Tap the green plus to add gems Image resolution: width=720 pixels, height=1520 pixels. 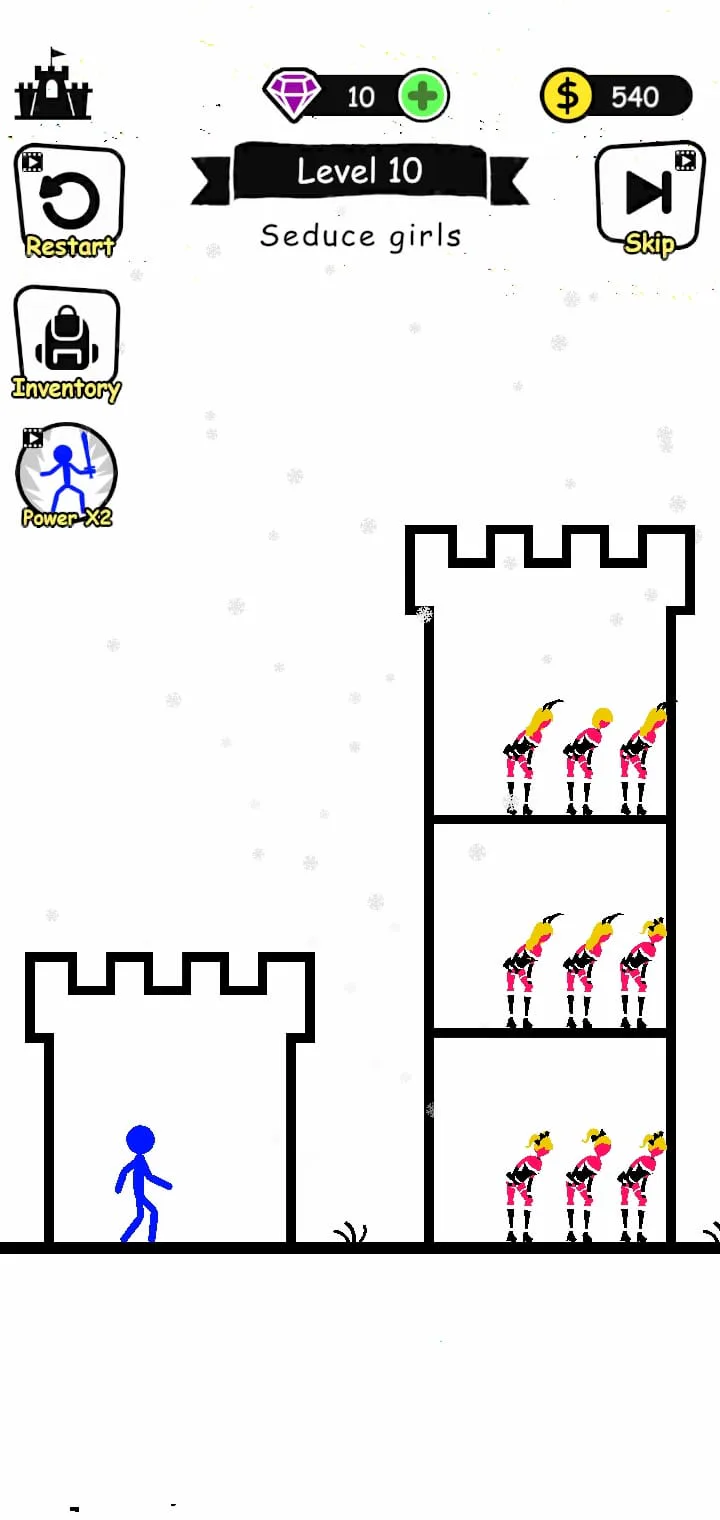(423, 97)
